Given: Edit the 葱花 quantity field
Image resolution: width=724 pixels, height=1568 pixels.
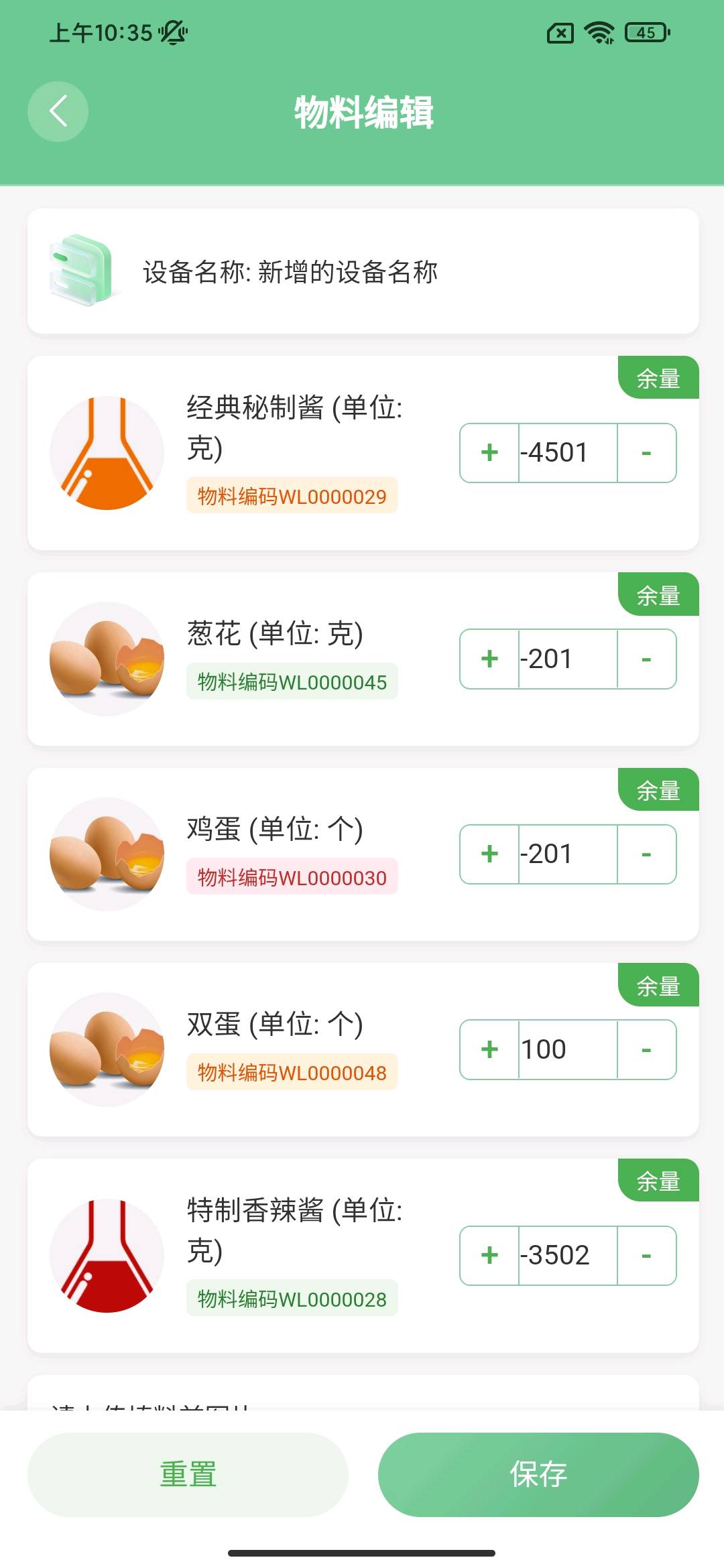Looking at the screenshot, I should 567,659.
